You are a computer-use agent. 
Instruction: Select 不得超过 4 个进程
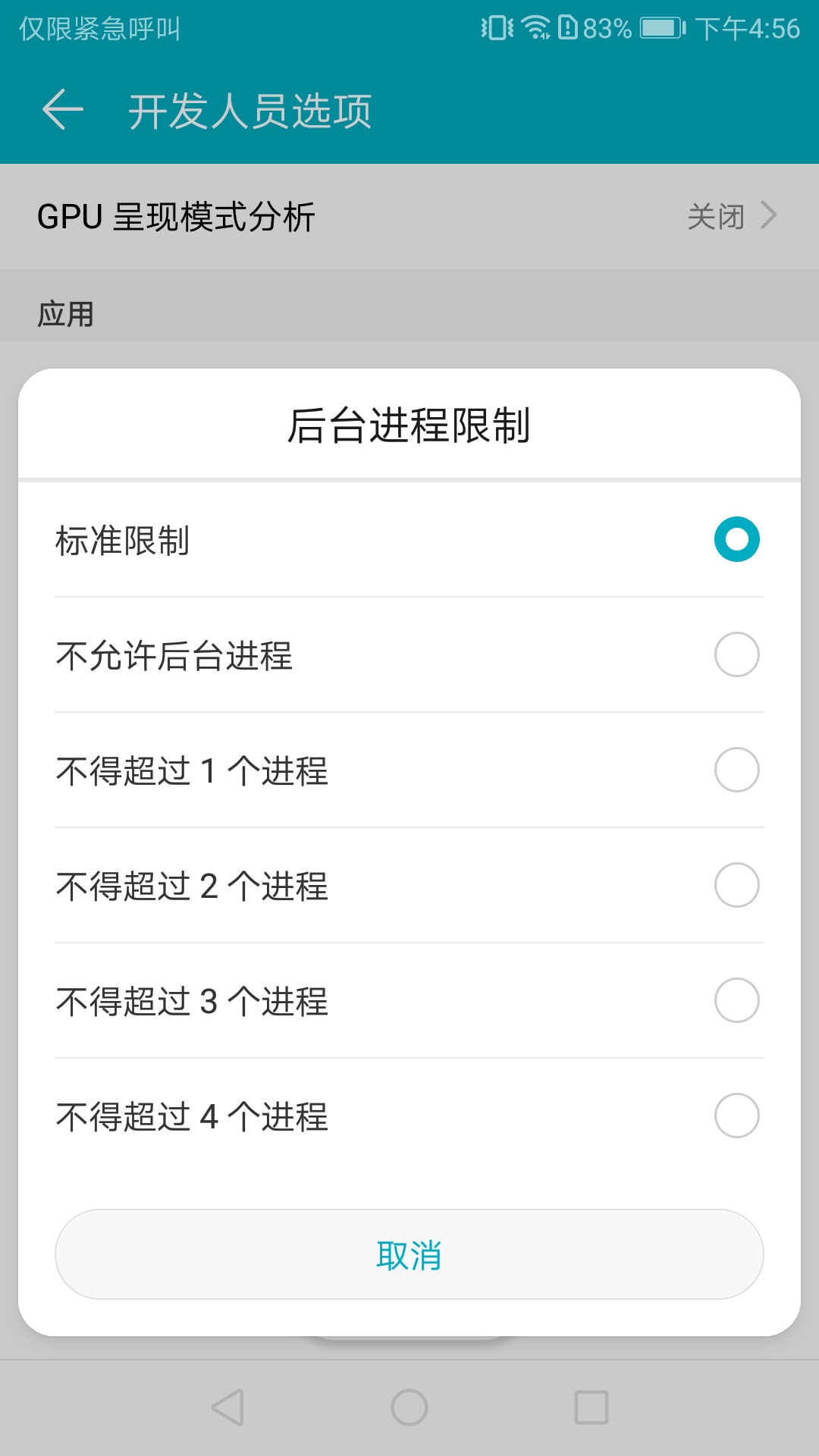[x=409, y=1116]
